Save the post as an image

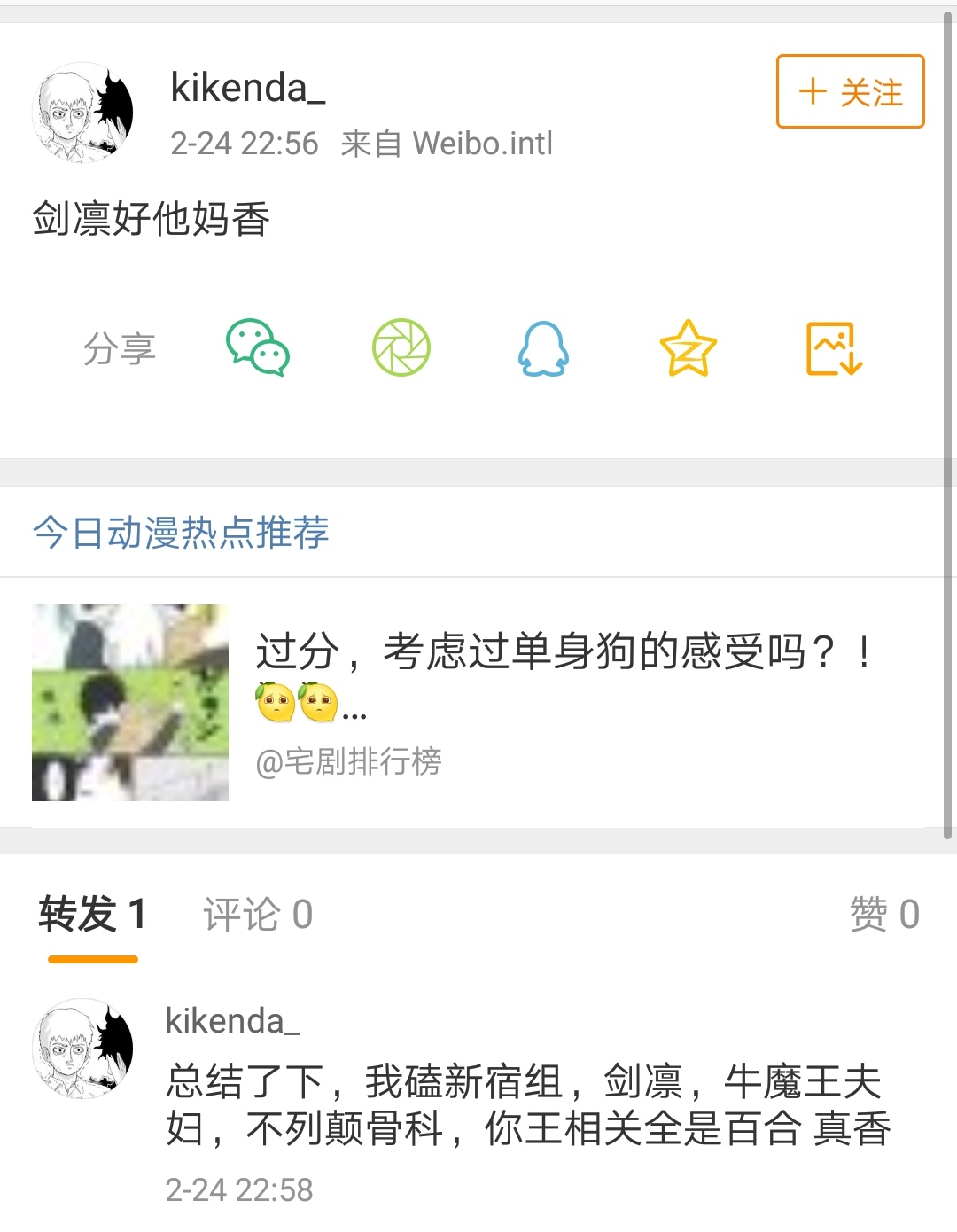[x=833, y=347]
